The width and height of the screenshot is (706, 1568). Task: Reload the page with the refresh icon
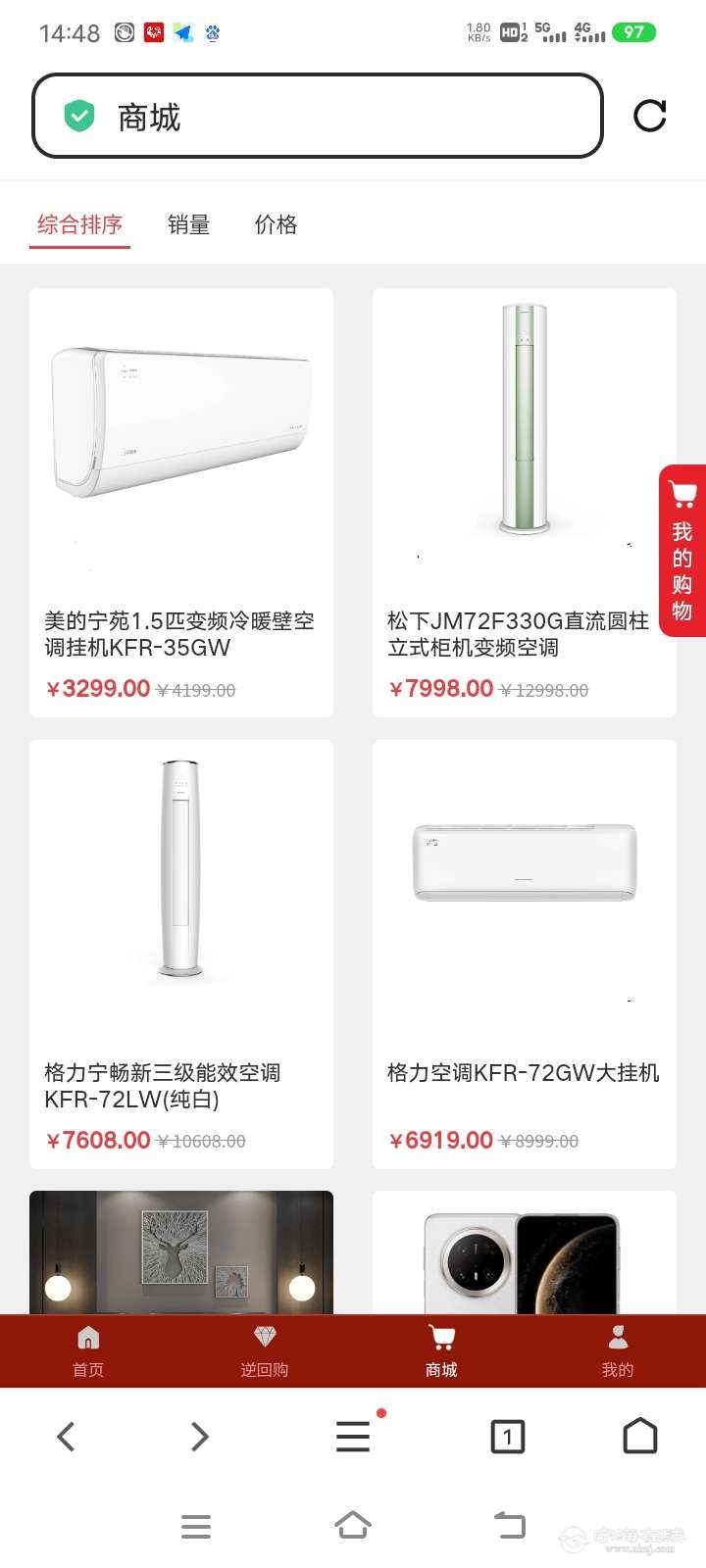point(649,116)
